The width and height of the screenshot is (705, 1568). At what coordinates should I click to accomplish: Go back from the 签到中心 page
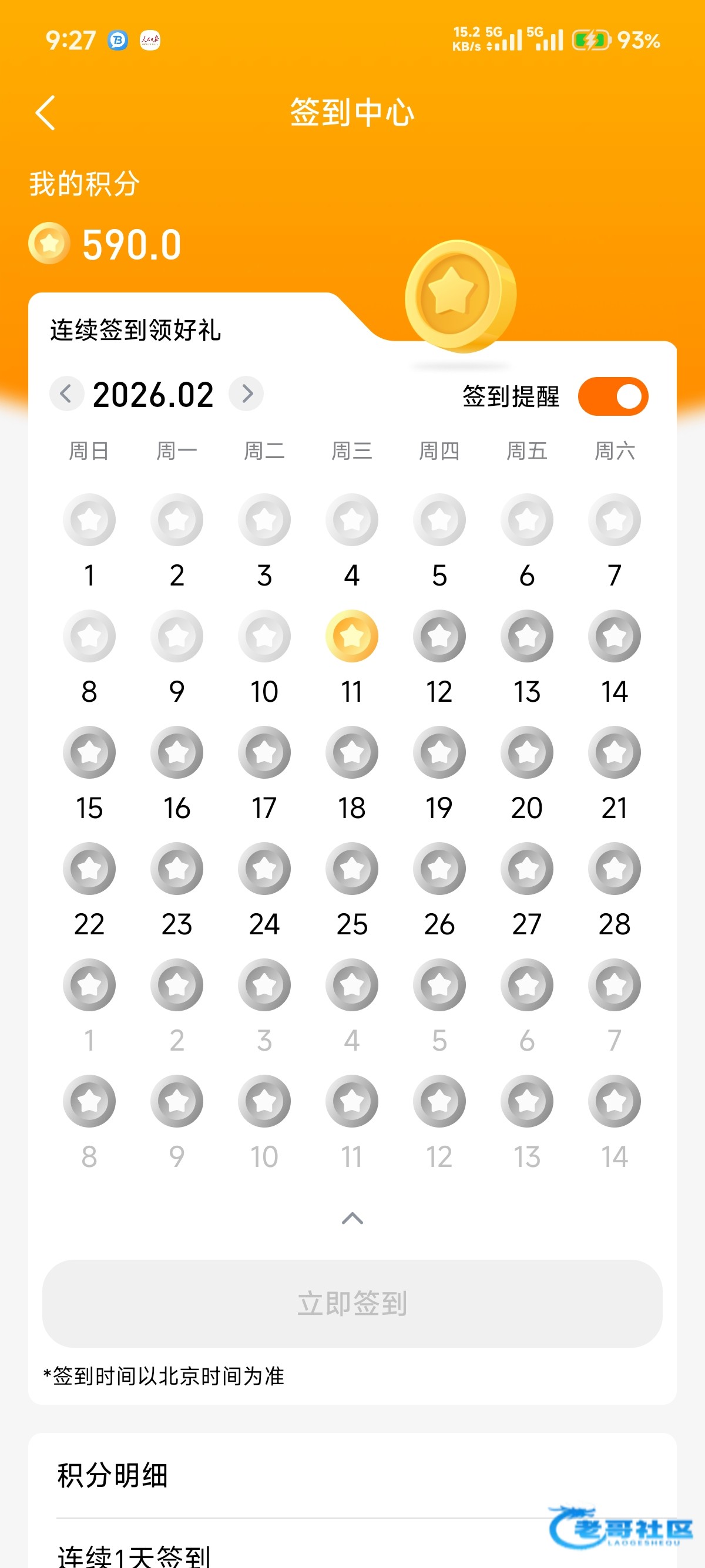pyautogui.click(x=46, y=113)
